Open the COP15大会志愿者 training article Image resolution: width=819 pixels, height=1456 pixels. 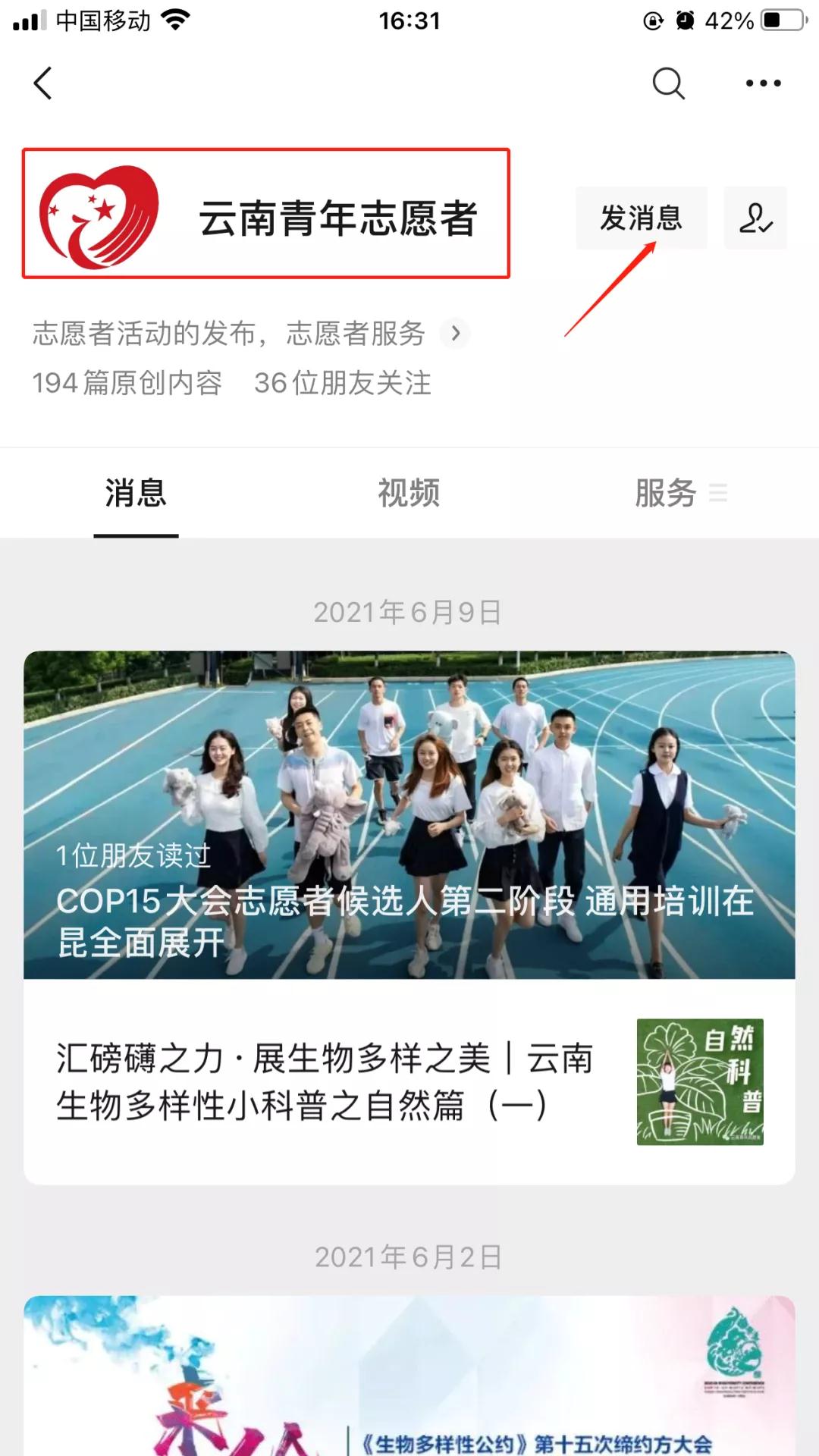coord(409,815)
